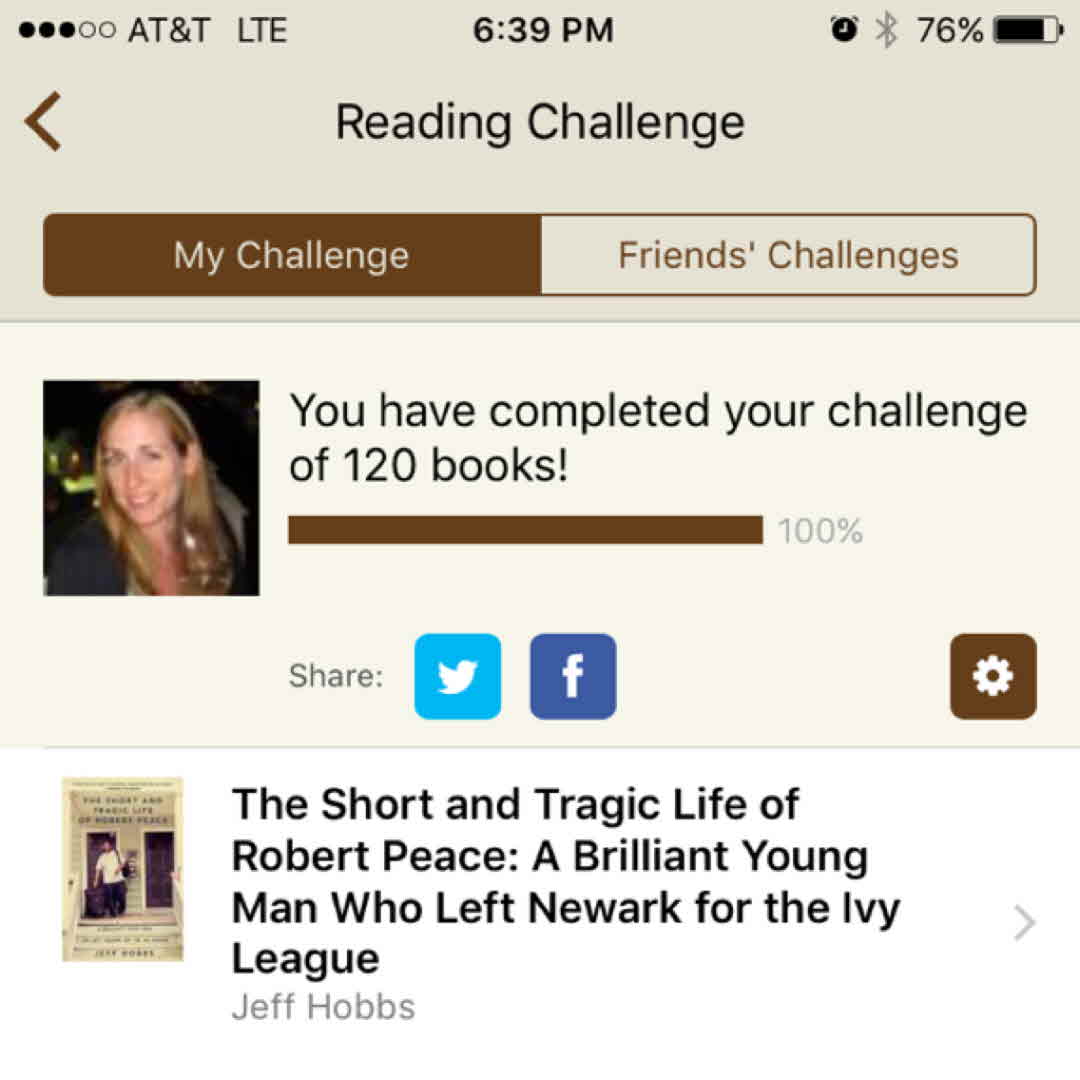The height and width of the screenshot is (1080, 1080).
Task: Go back from Reading Challenge
Action: (44, 122)
